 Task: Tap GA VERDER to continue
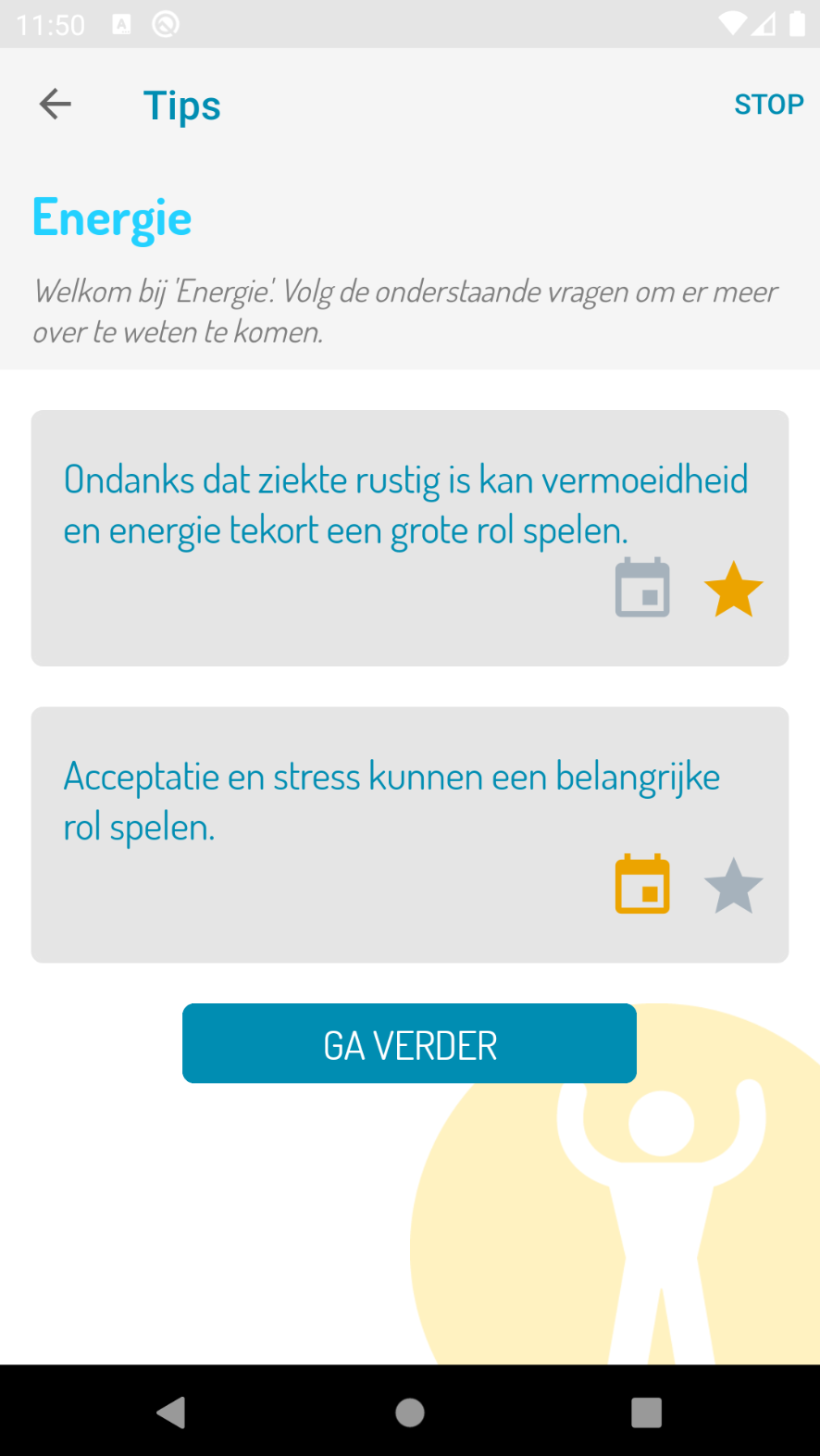[x=409, y=1043]
